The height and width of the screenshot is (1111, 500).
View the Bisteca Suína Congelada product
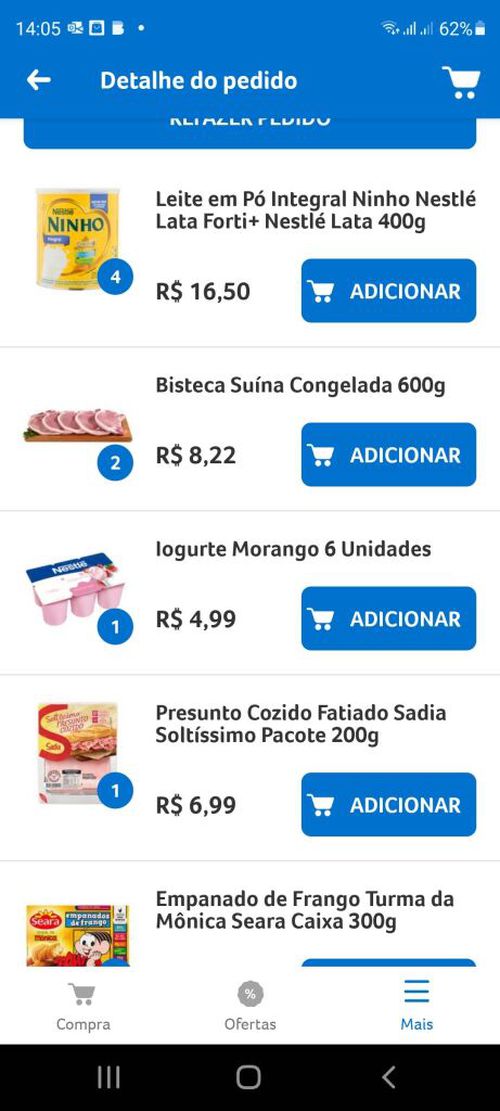pyautogui.click(x=300, y=385)
